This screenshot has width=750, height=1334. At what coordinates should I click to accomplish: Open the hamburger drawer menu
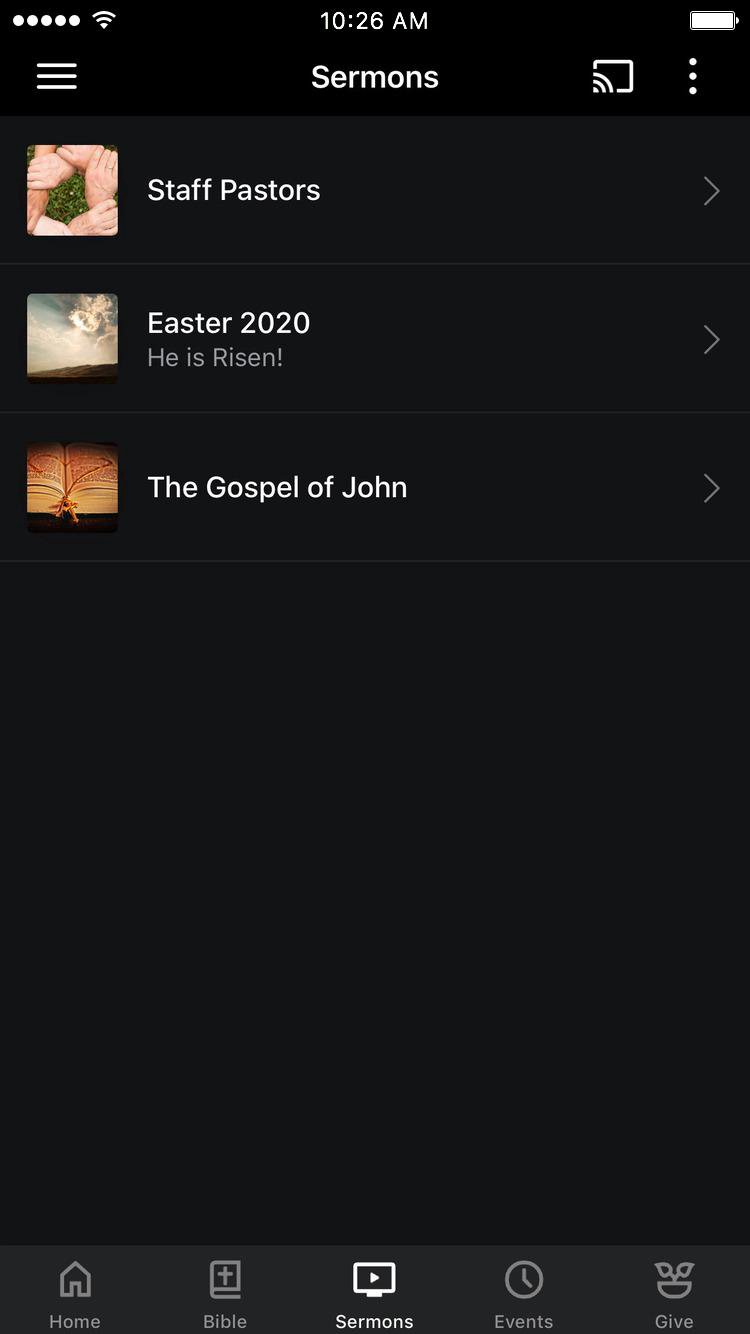coord(57,77)
